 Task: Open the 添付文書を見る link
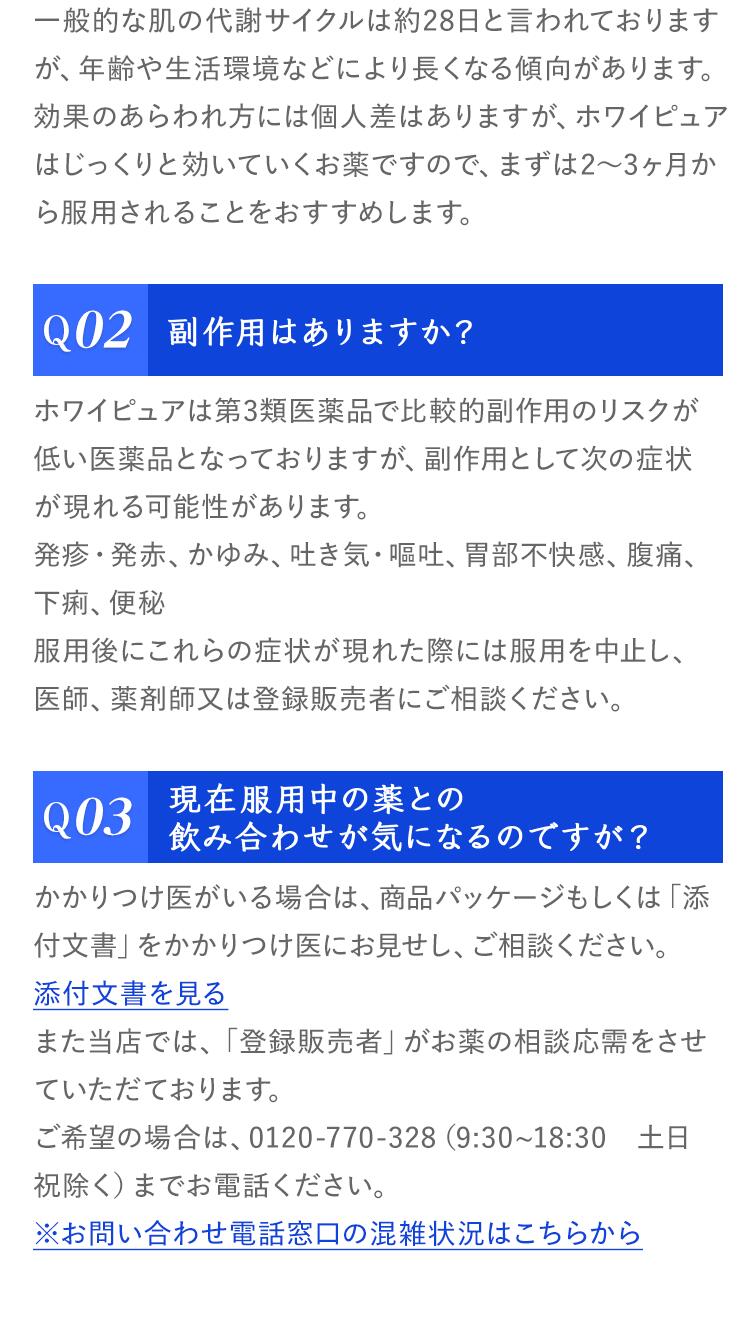click(x=131, y=993)
